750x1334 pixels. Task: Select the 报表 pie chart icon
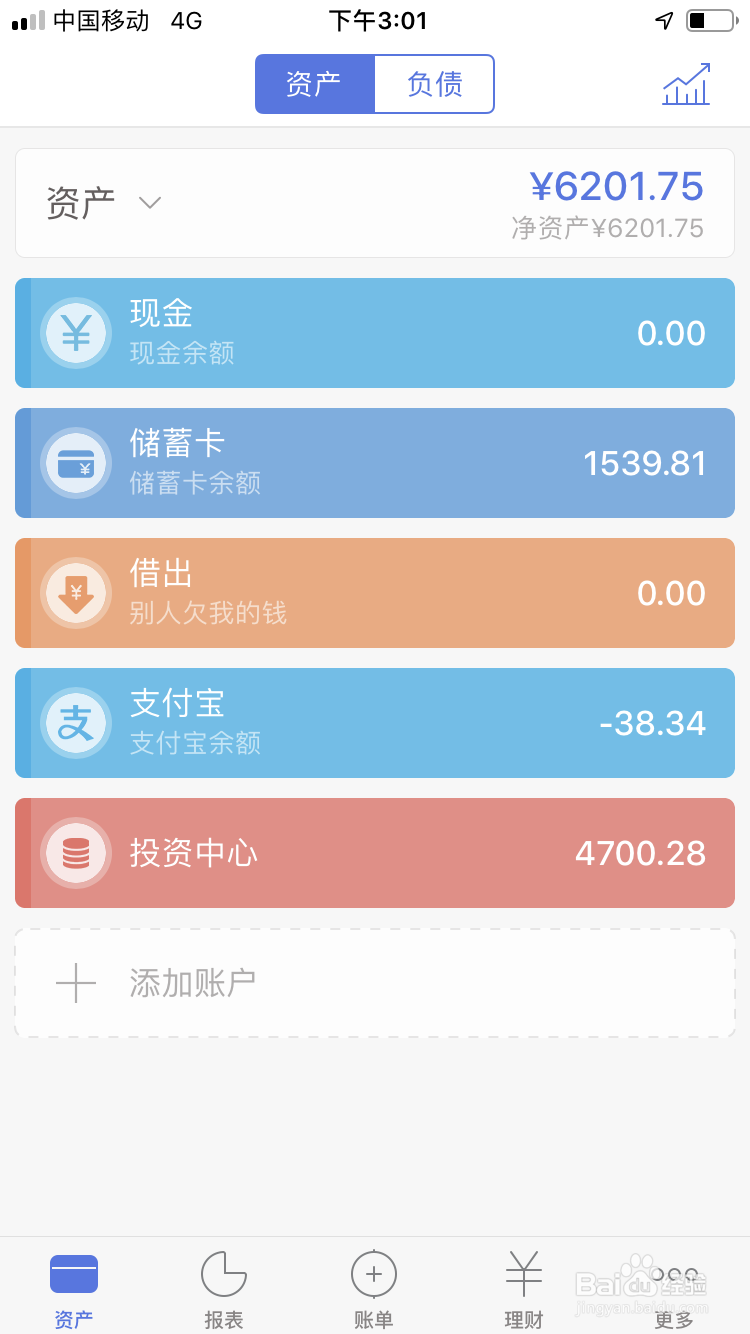223,1275
